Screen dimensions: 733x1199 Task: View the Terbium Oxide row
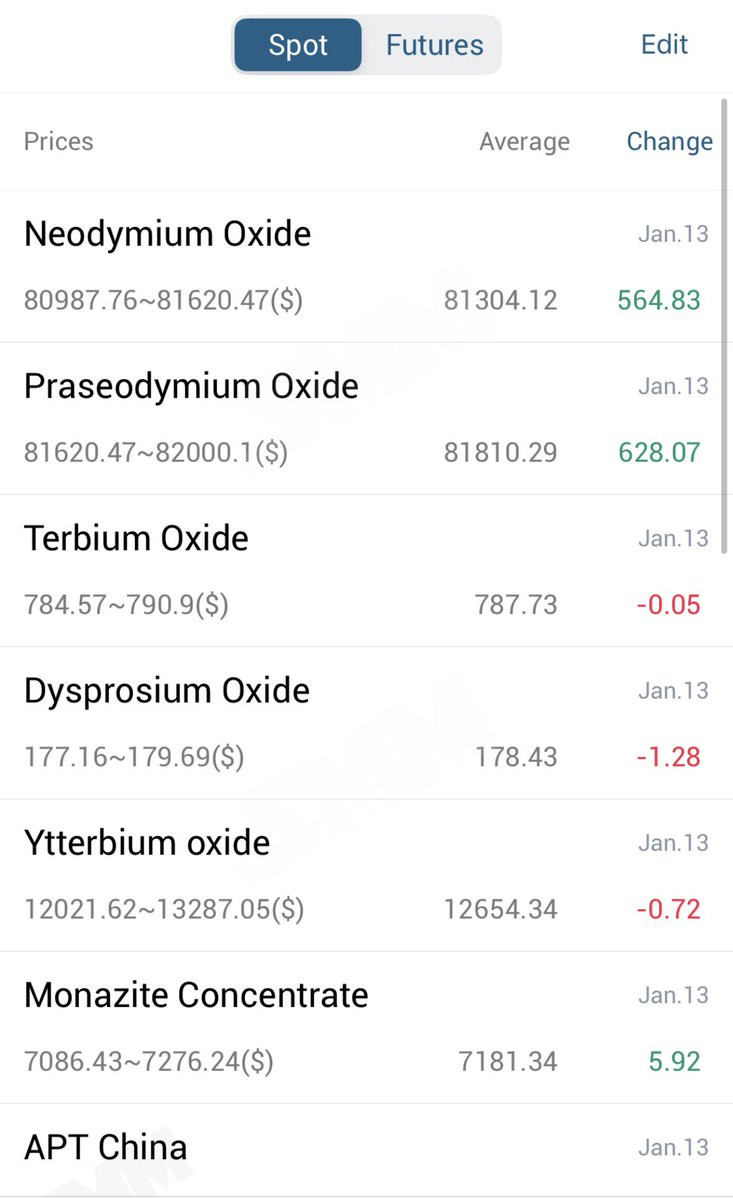tap(366, 570)
